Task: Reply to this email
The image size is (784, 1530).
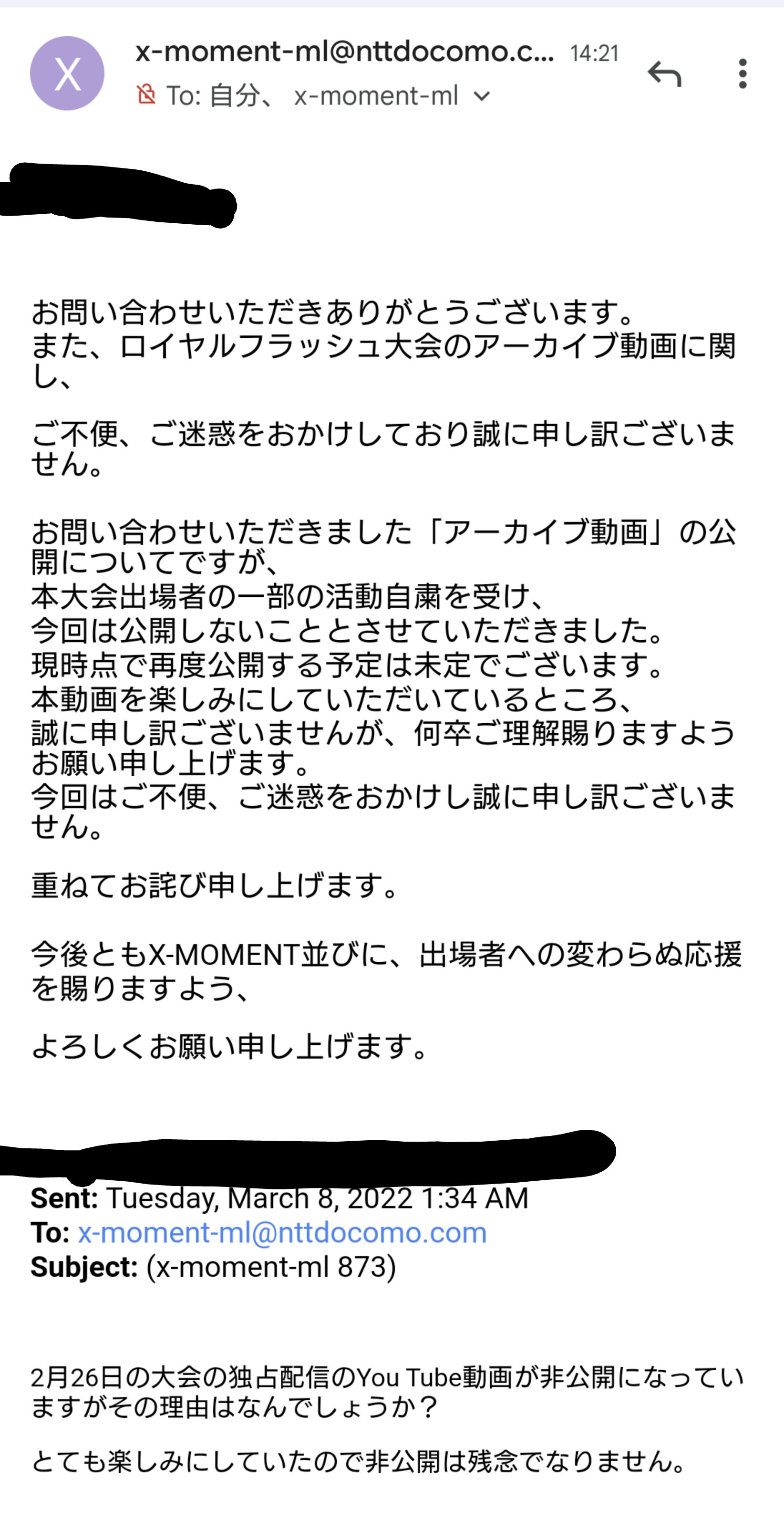Action: tap(664, 73)
